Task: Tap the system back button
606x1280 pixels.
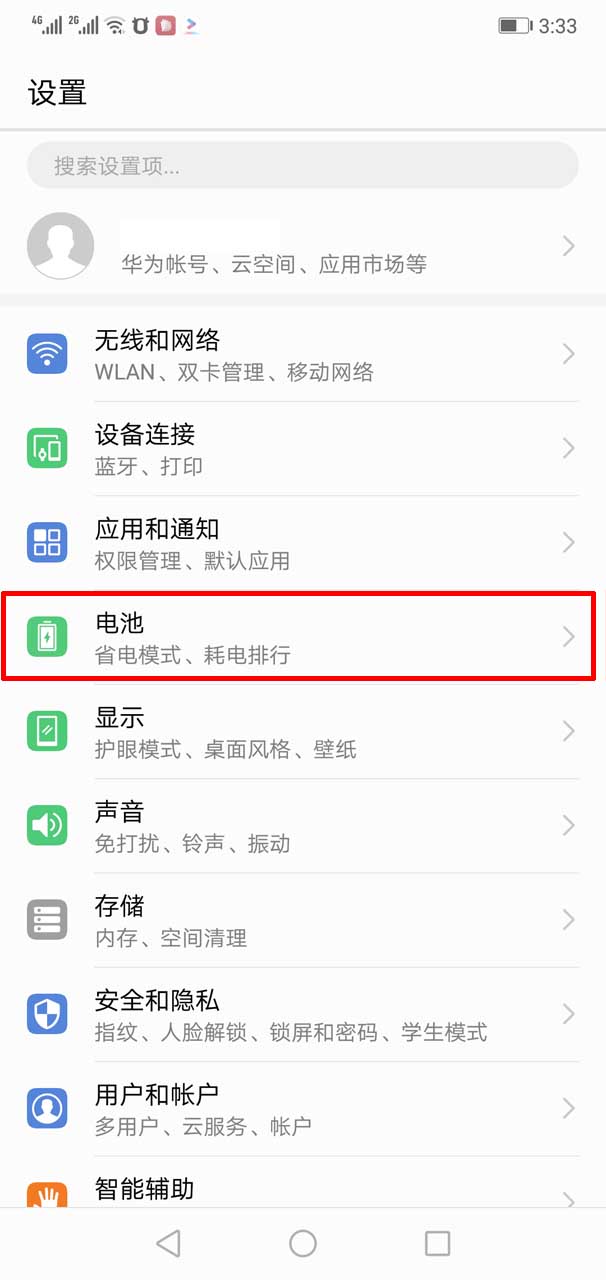Action: pyautogui.click(x=168, y=1243)
